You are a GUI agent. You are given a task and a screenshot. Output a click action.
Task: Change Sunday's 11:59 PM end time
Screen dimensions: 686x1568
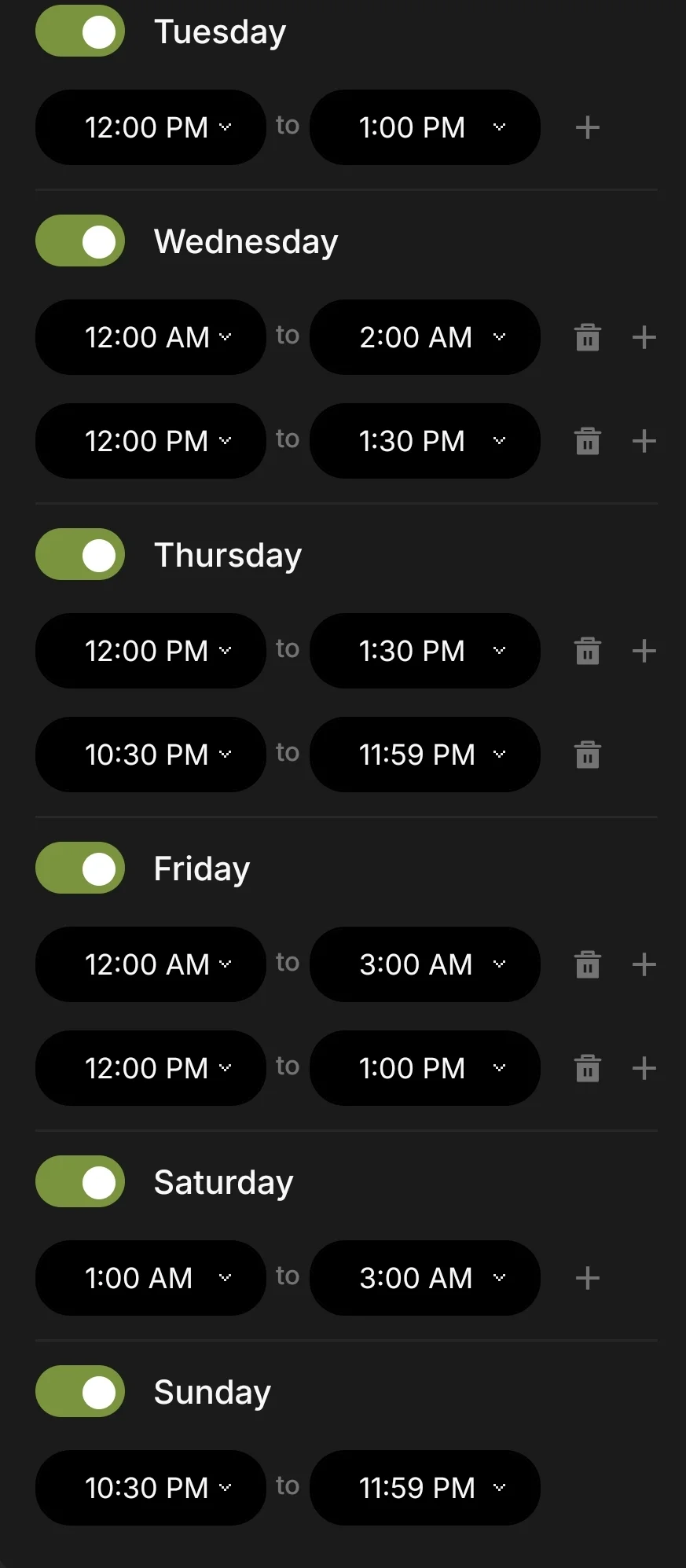pos(424,1488)
